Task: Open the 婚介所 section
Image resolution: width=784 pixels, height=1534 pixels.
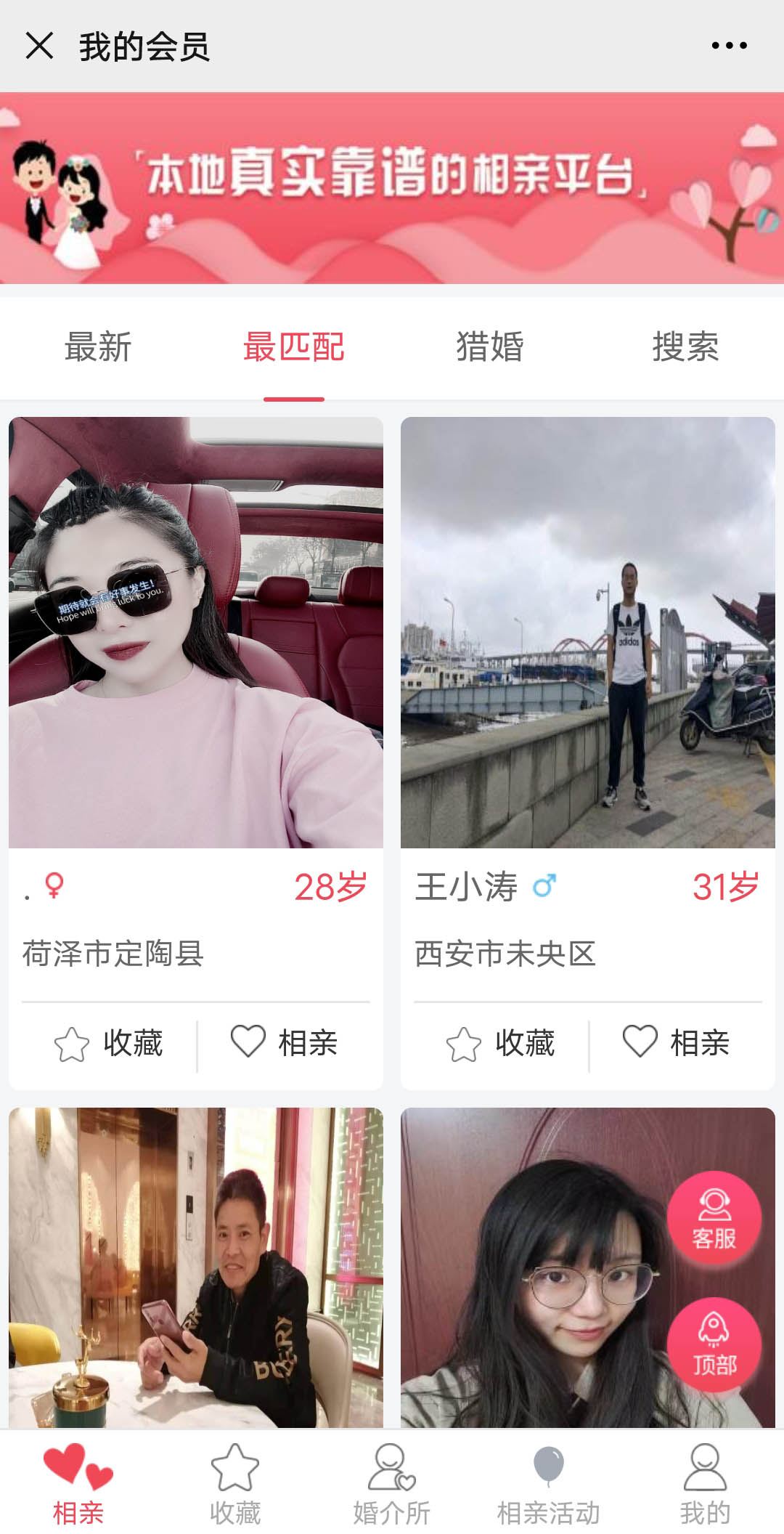Action: pos(392,1483)
